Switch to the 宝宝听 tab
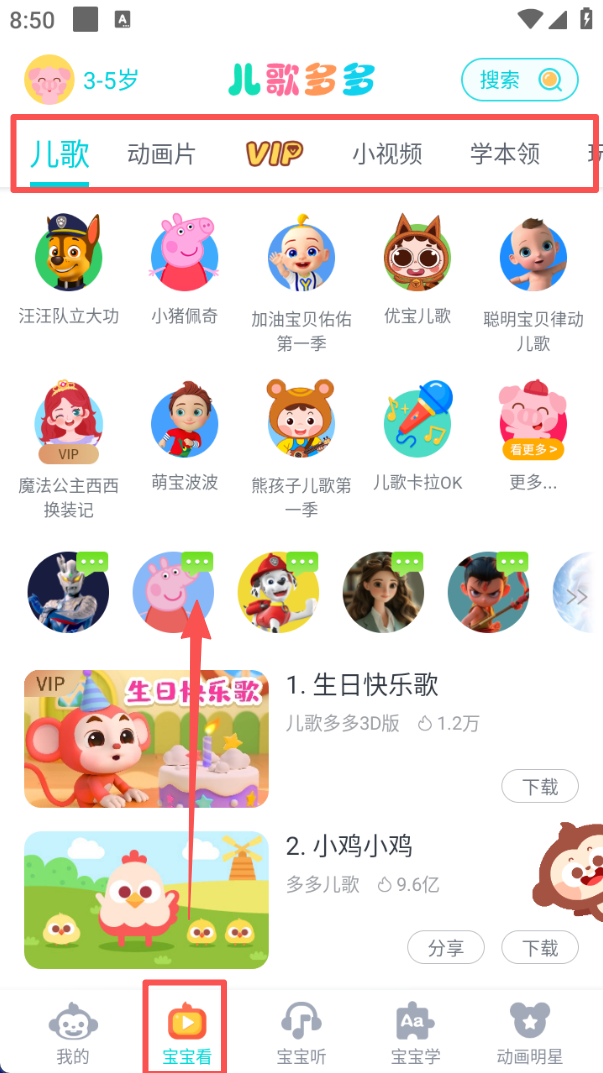Image resolution: width=603 pixels, height=1073 pixels. point(301,1032)
